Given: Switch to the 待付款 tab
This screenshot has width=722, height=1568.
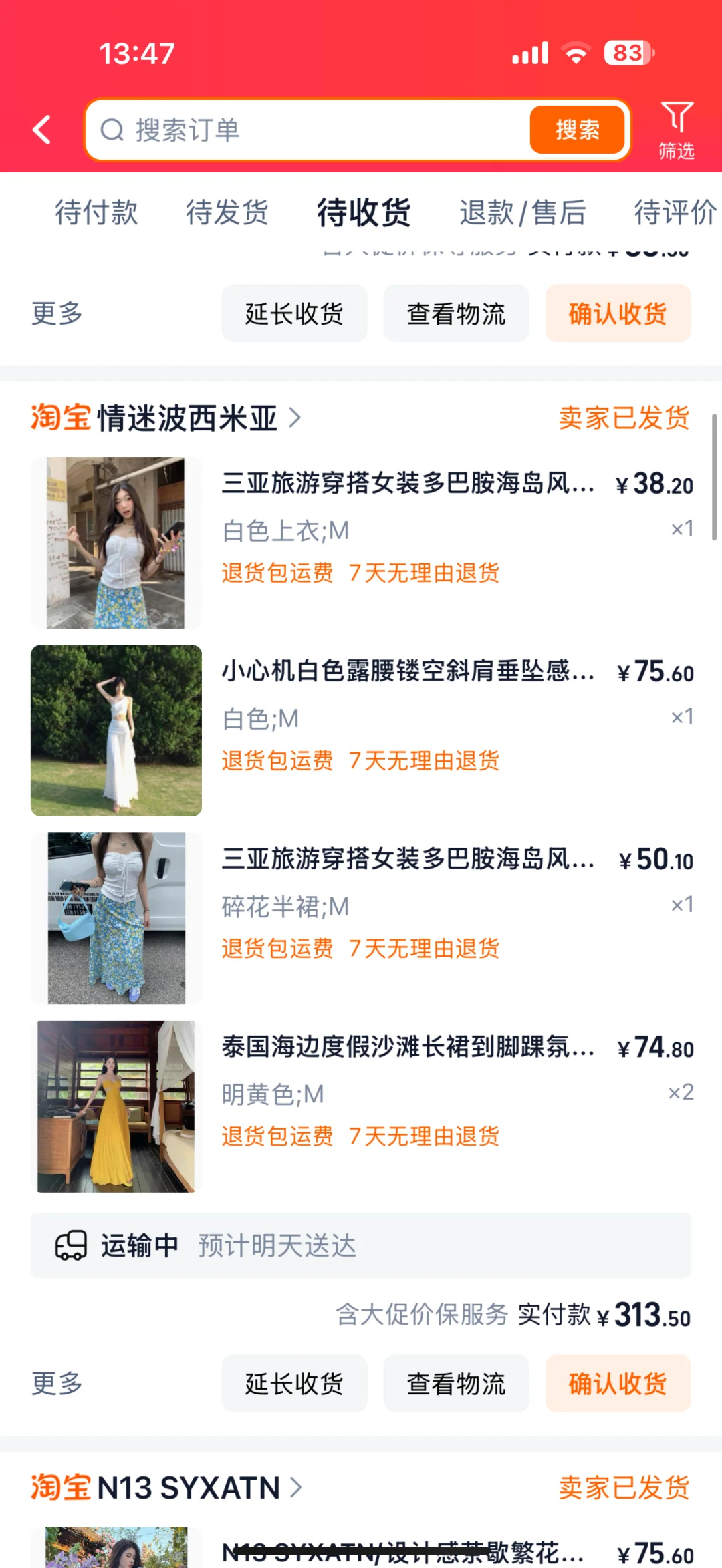Looking at the screenshot, I should click(96, 213).
